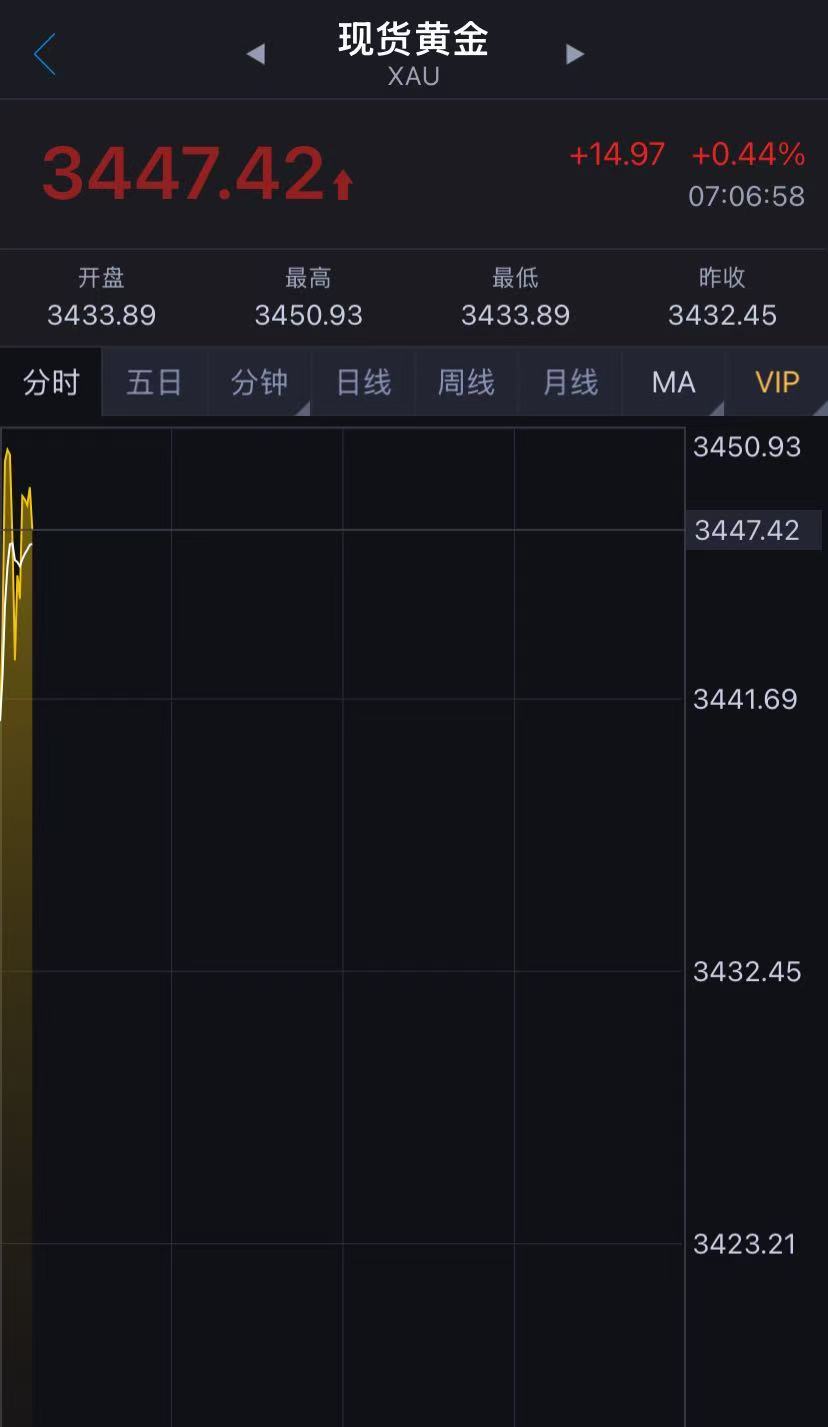Go back using the top-left arrow
Image resolution: width=828 pixels, height=1427 pixels.
(45, 54)
